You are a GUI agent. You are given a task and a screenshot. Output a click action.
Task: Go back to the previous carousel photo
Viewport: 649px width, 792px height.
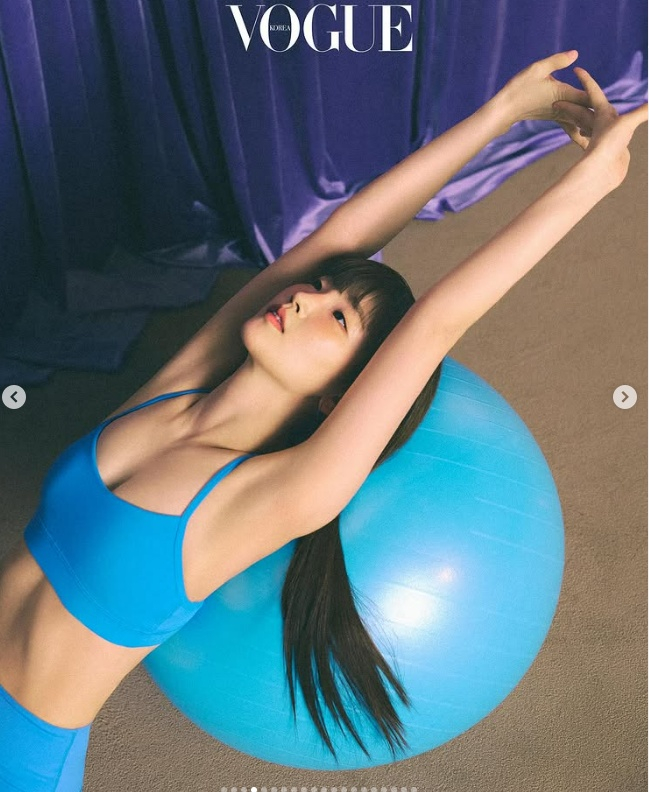point(13,397)
